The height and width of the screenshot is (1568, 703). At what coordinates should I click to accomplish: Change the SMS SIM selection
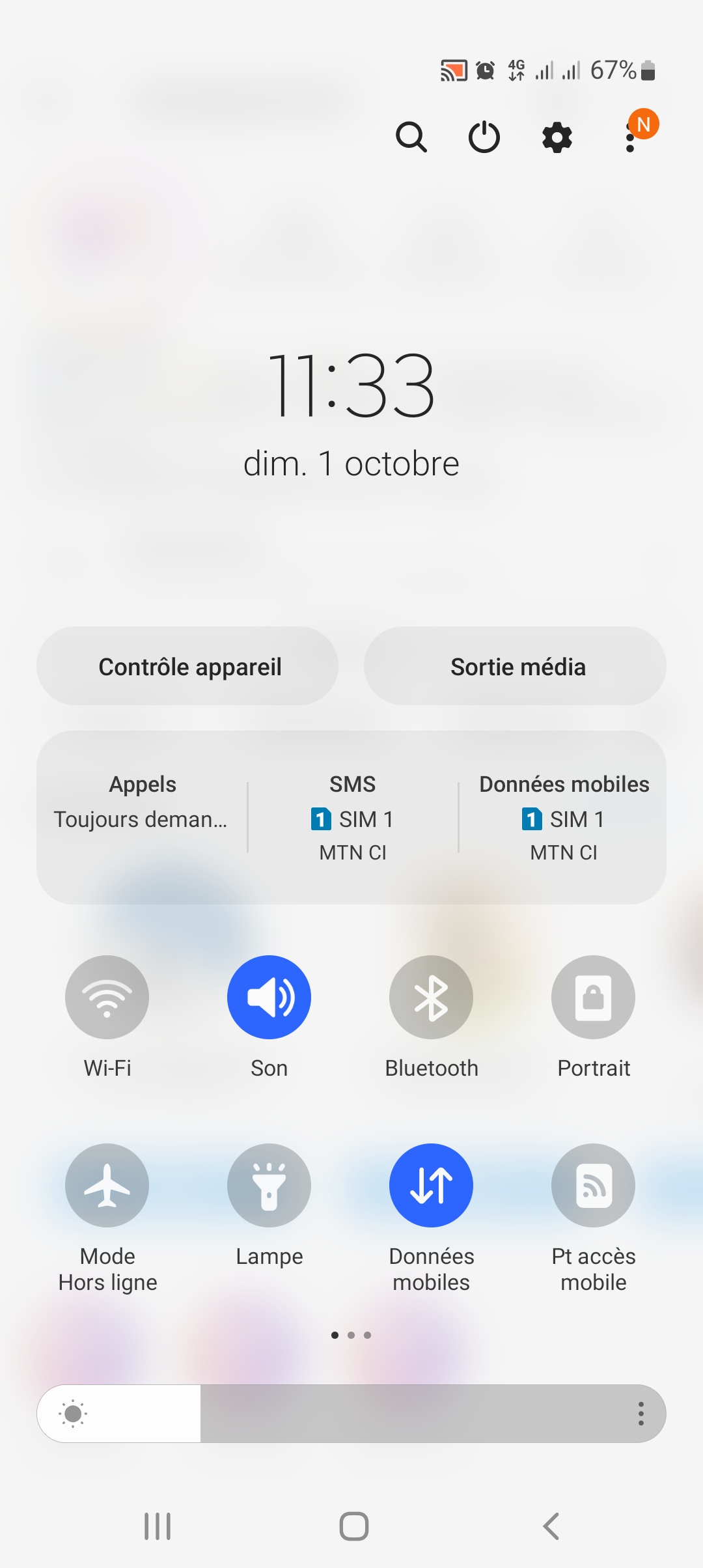[x=353, y=818]
